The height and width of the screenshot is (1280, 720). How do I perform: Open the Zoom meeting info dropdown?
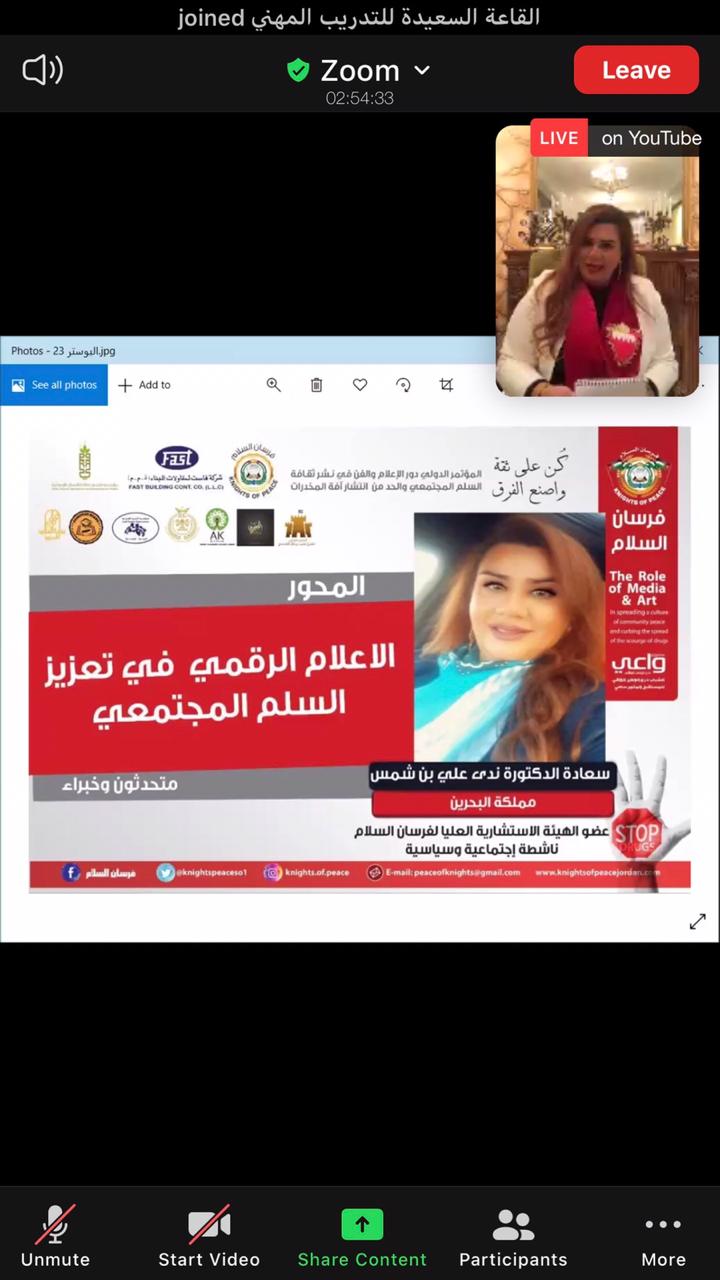click(x=359, y=71)
